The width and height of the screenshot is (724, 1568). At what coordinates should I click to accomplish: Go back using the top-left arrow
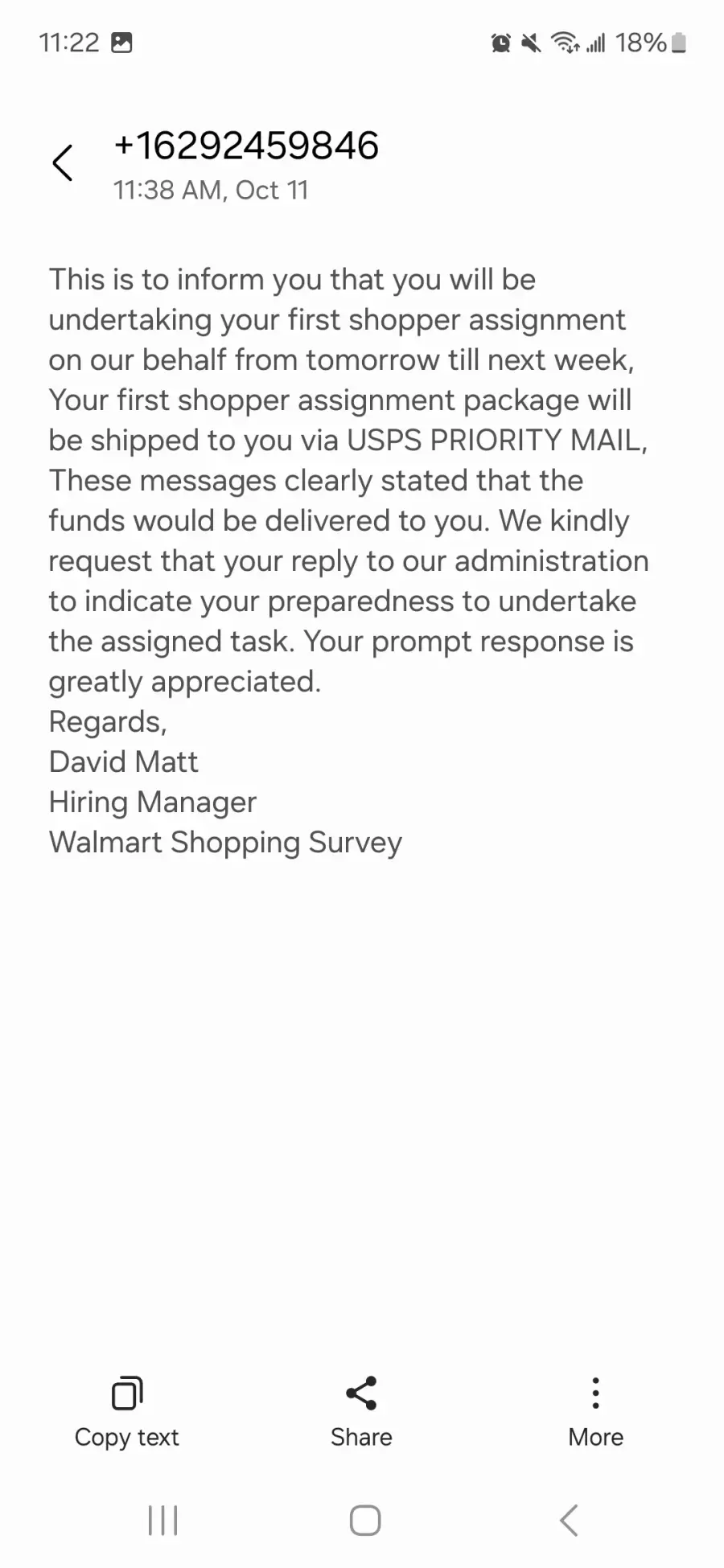63,163
